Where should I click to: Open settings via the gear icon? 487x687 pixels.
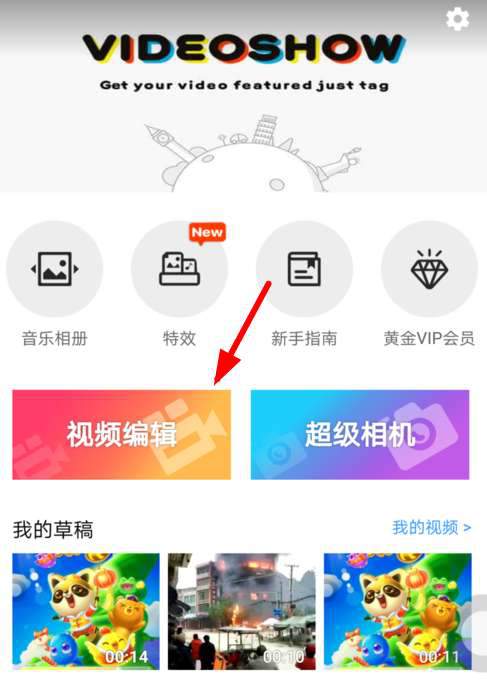click(x=457, y=19)
